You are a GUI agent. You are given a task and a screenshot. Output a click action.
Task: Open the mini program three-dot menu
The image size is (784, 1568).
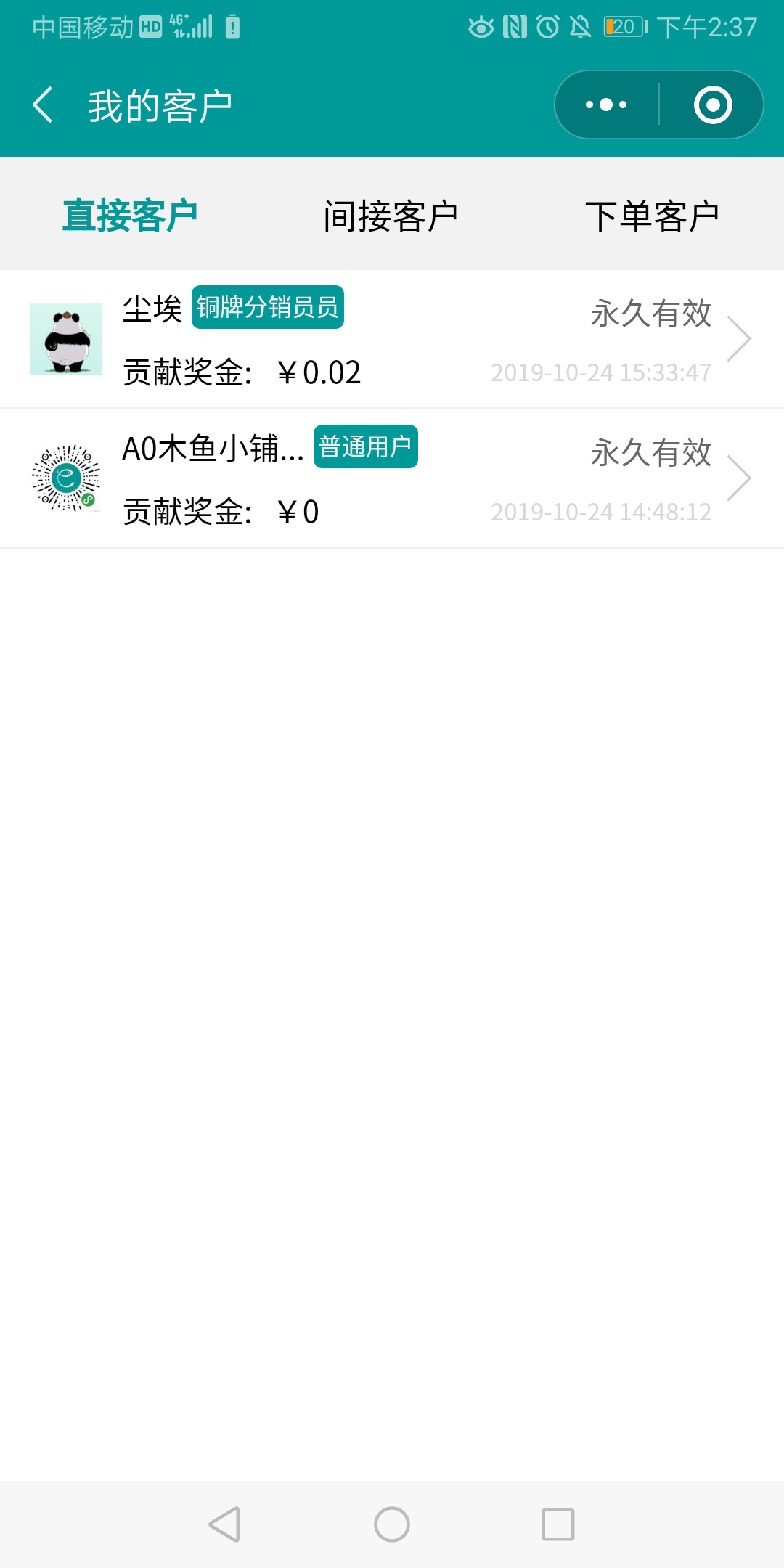[606, 105]
